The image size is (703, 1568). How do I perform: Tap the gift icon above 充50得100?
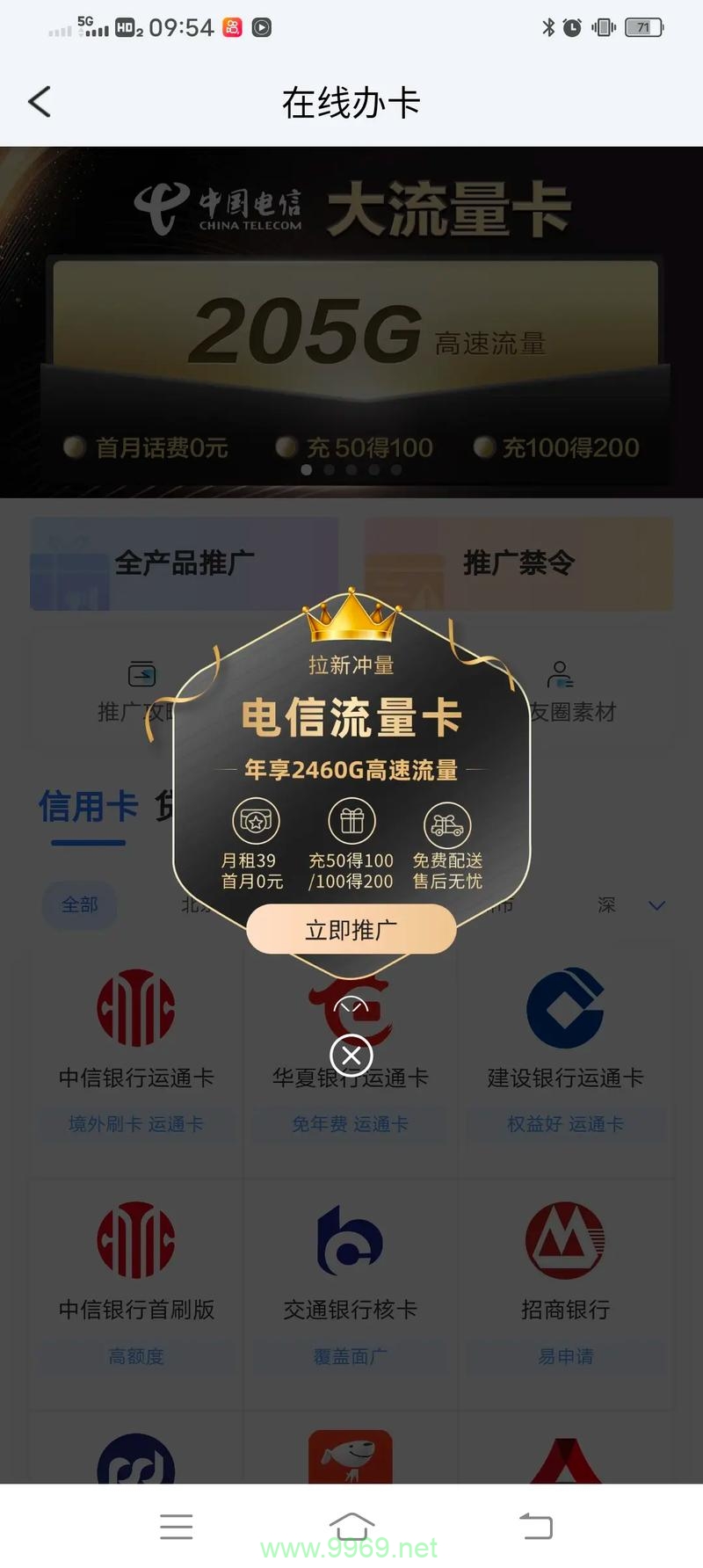351,820
